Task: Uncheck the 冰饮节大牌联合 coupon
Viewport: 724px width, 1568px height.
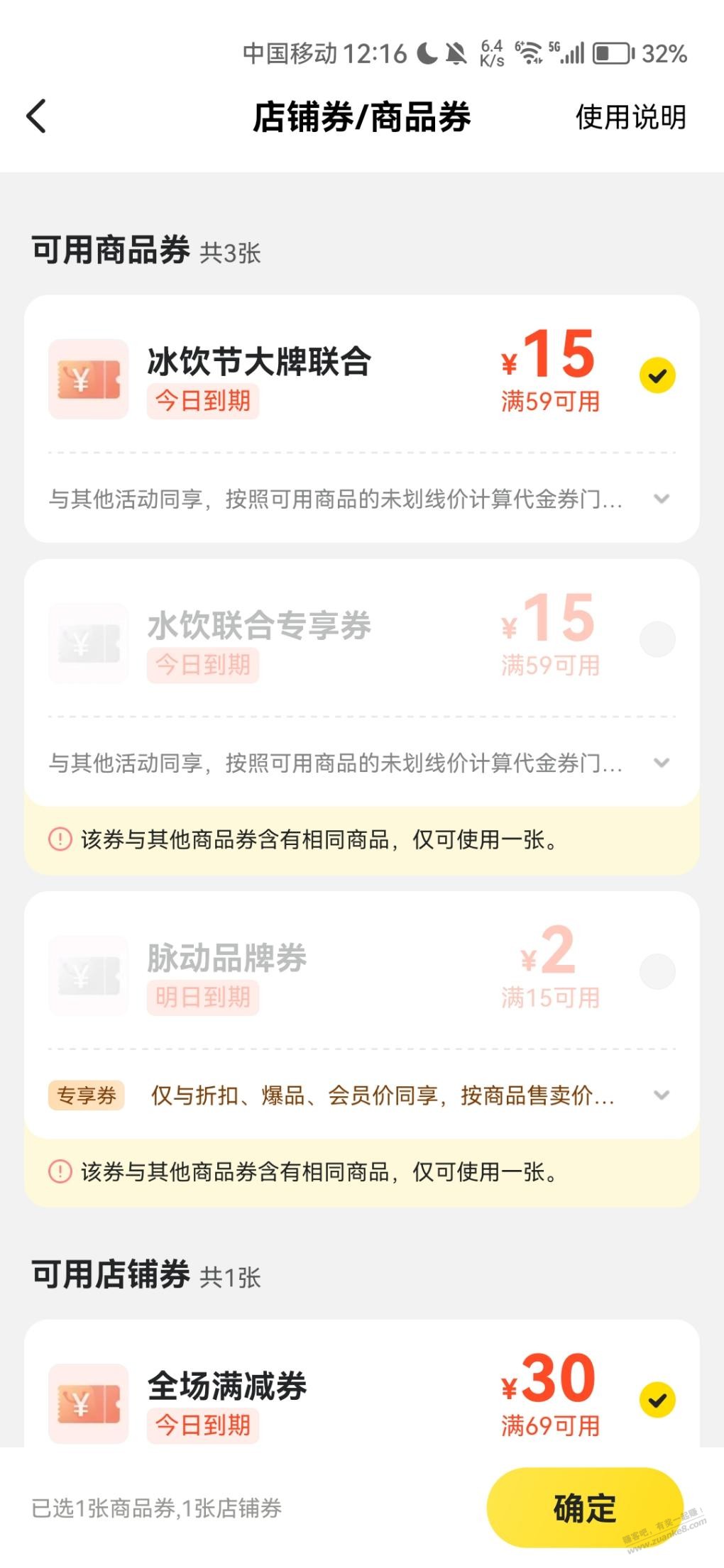Action: point(657,375)
